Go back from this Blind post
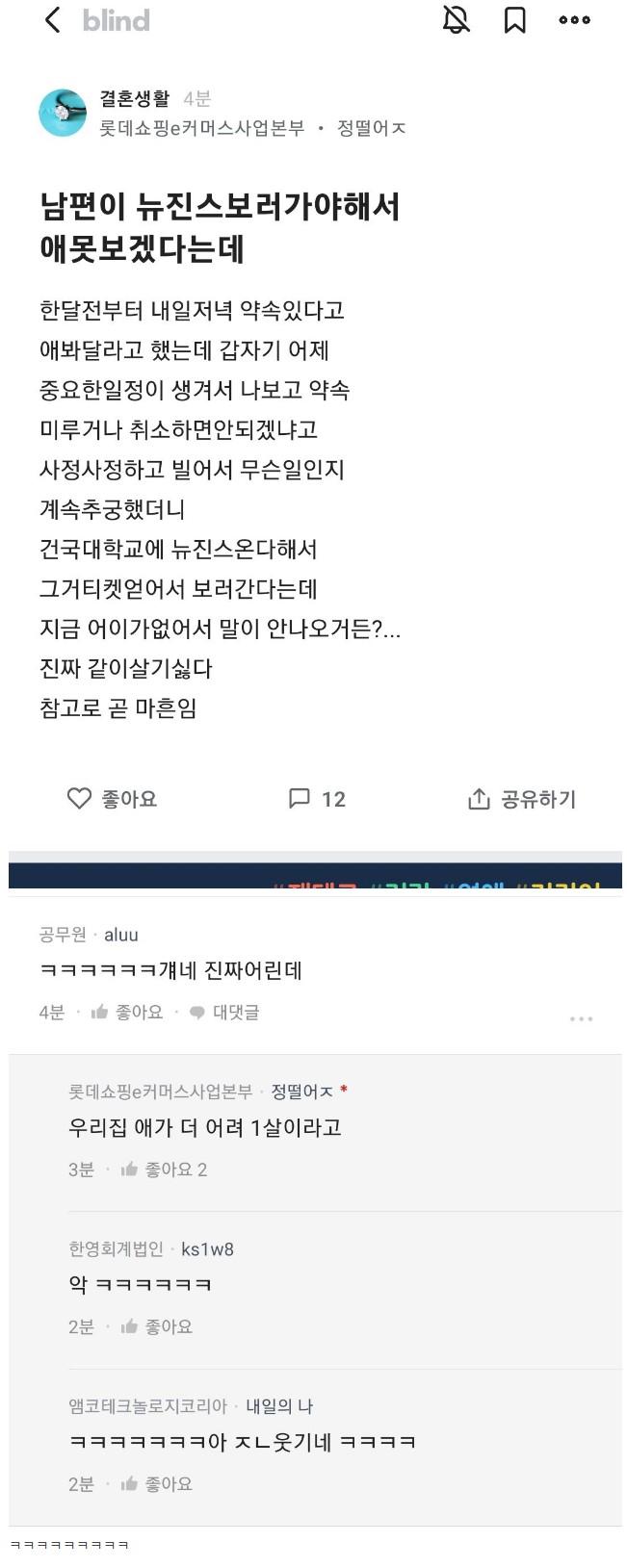The image size is (627, 1568). [53, 20]
